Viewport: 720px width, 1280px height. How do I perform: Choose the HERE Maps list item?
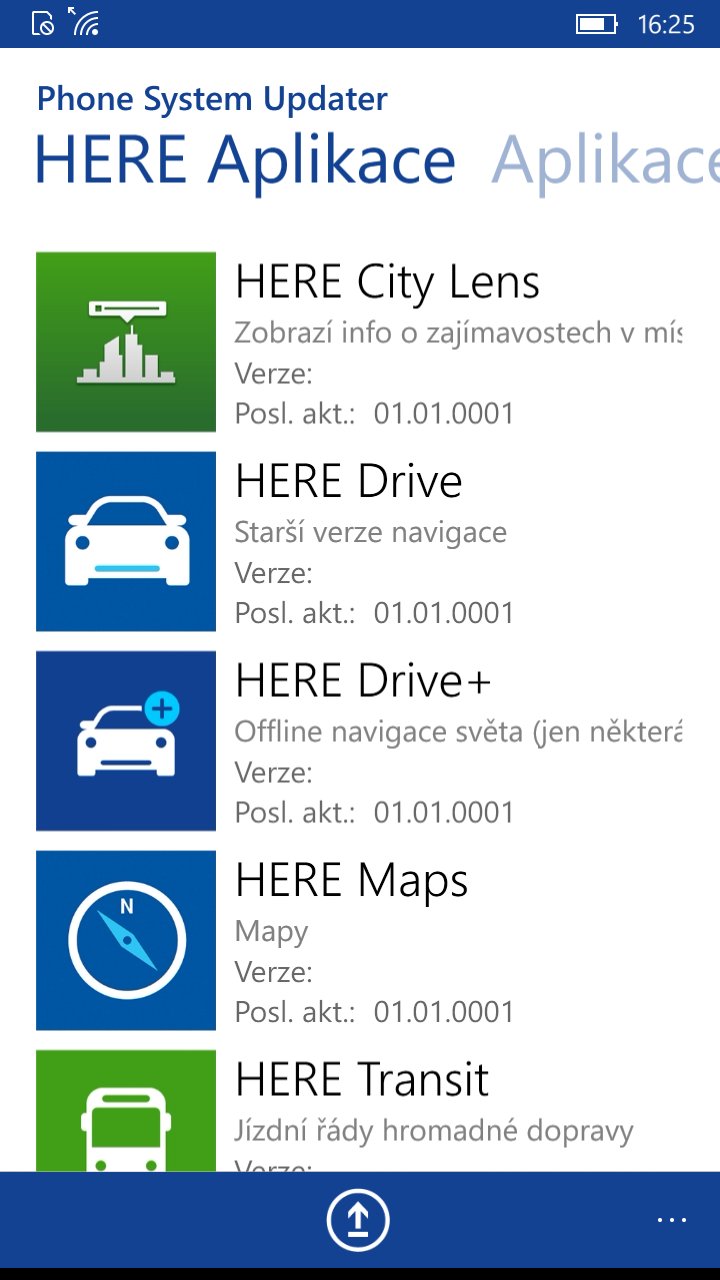pyautogui.click(x=359, y=941)
